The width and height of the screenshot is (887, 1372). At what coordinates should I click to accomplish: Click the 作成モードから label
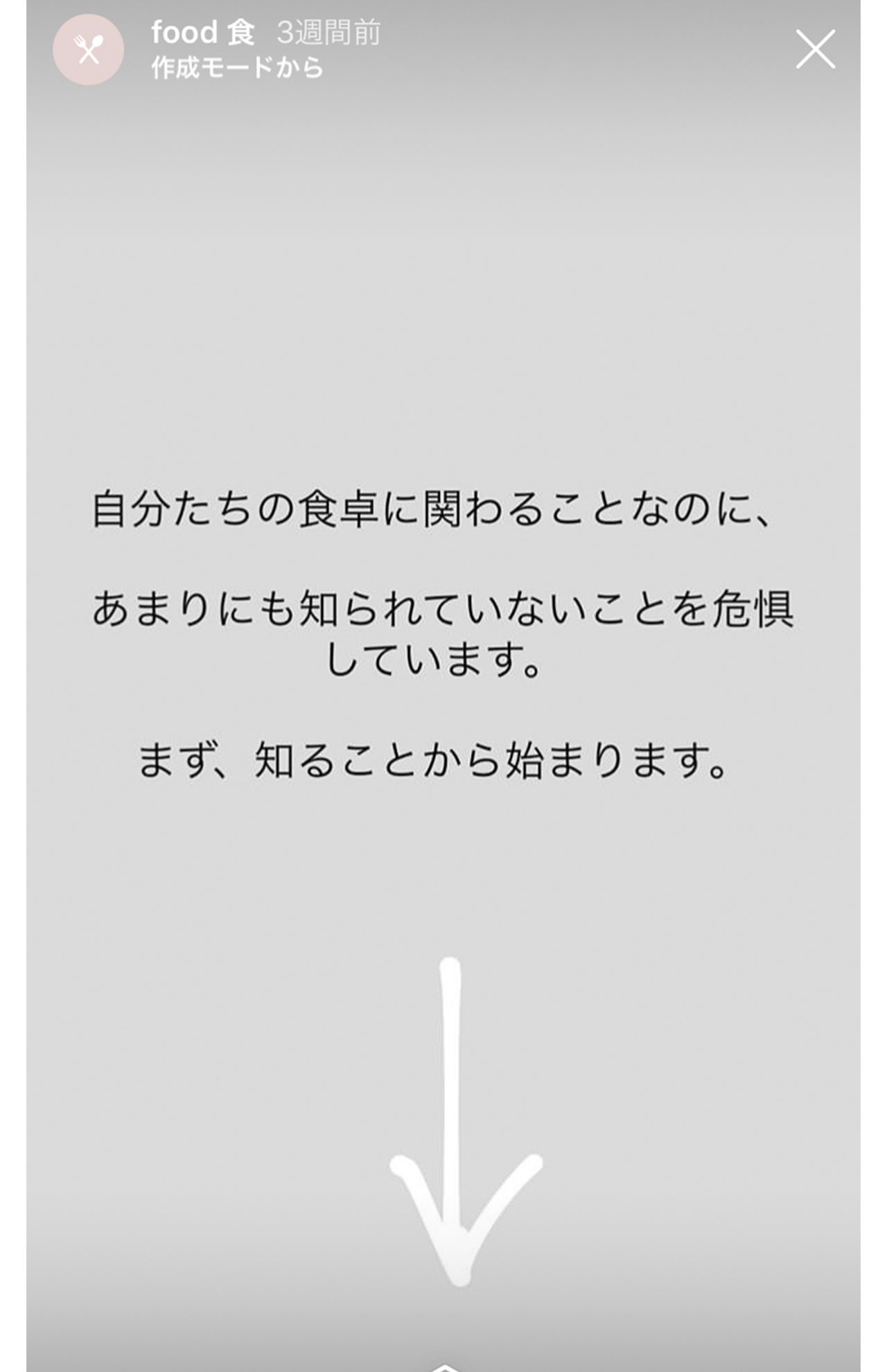tap(236, 67)
